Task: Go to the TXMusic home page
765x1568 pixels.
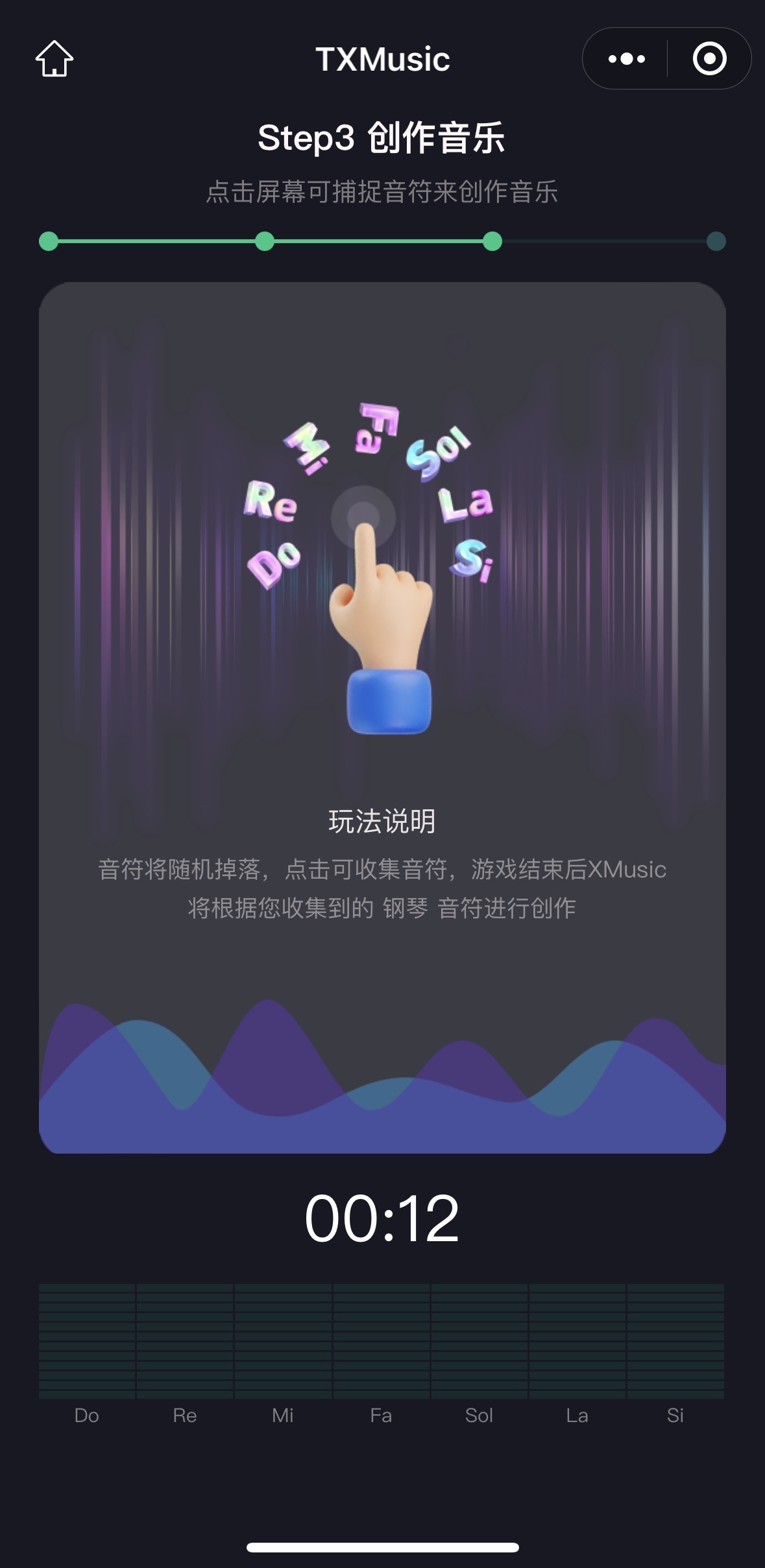Action: click(55, 59)
